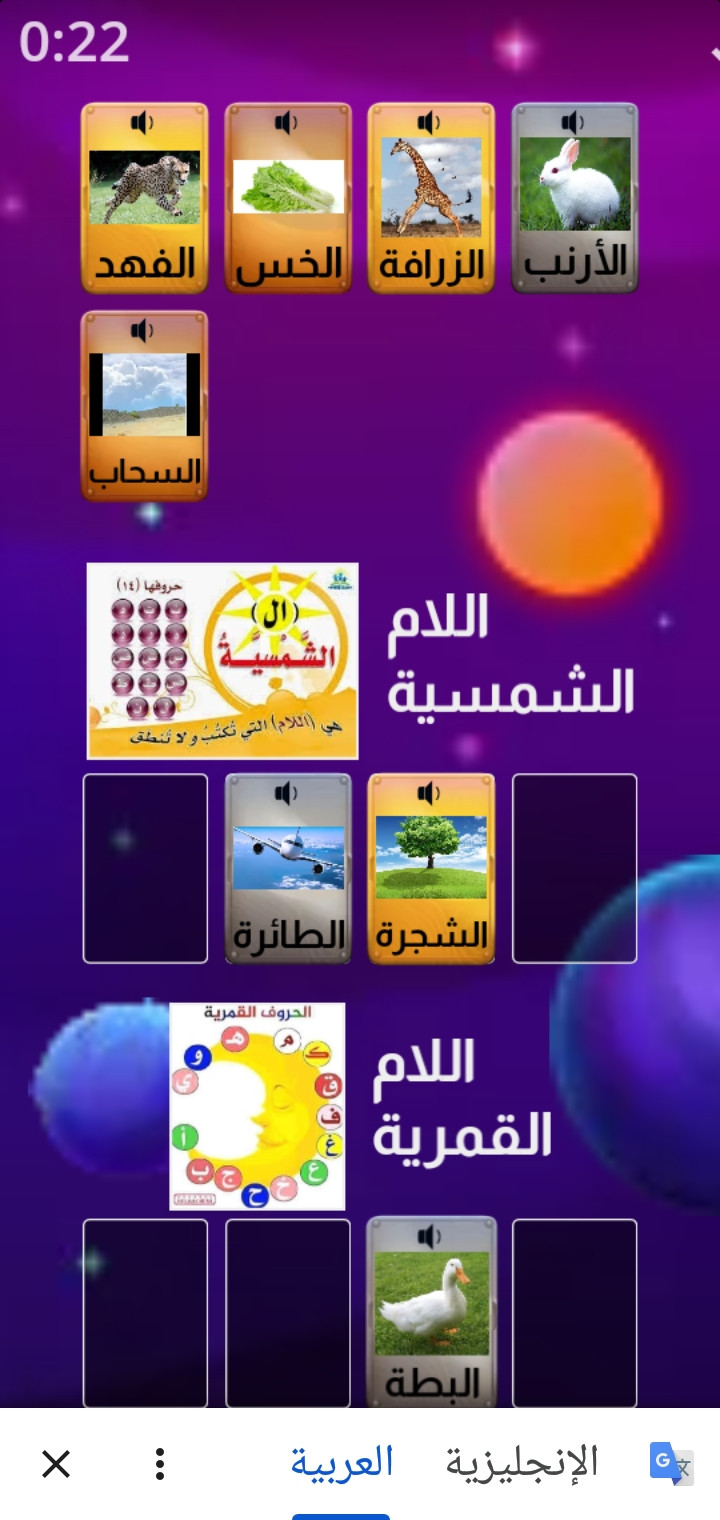The height and width of the screenshot is (1520, 720).
Task: Tap the الفهد (cheetah) card
Action: pos(145,200)
